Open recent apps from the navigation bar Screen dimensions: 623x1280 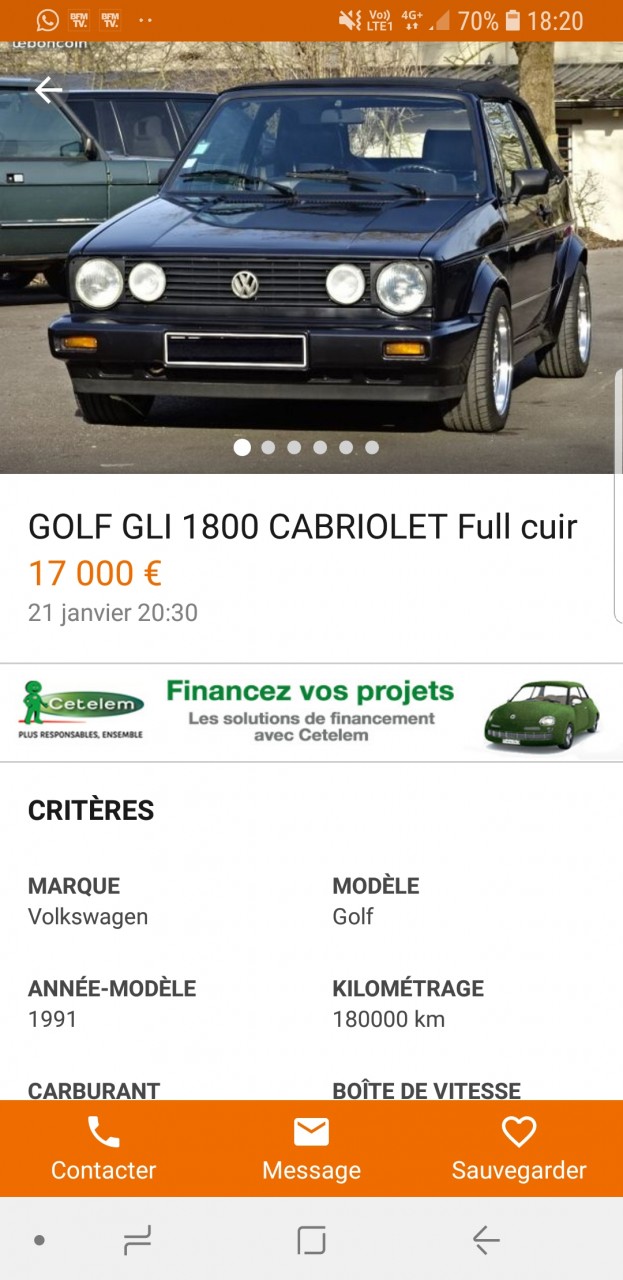[137, 1240]
